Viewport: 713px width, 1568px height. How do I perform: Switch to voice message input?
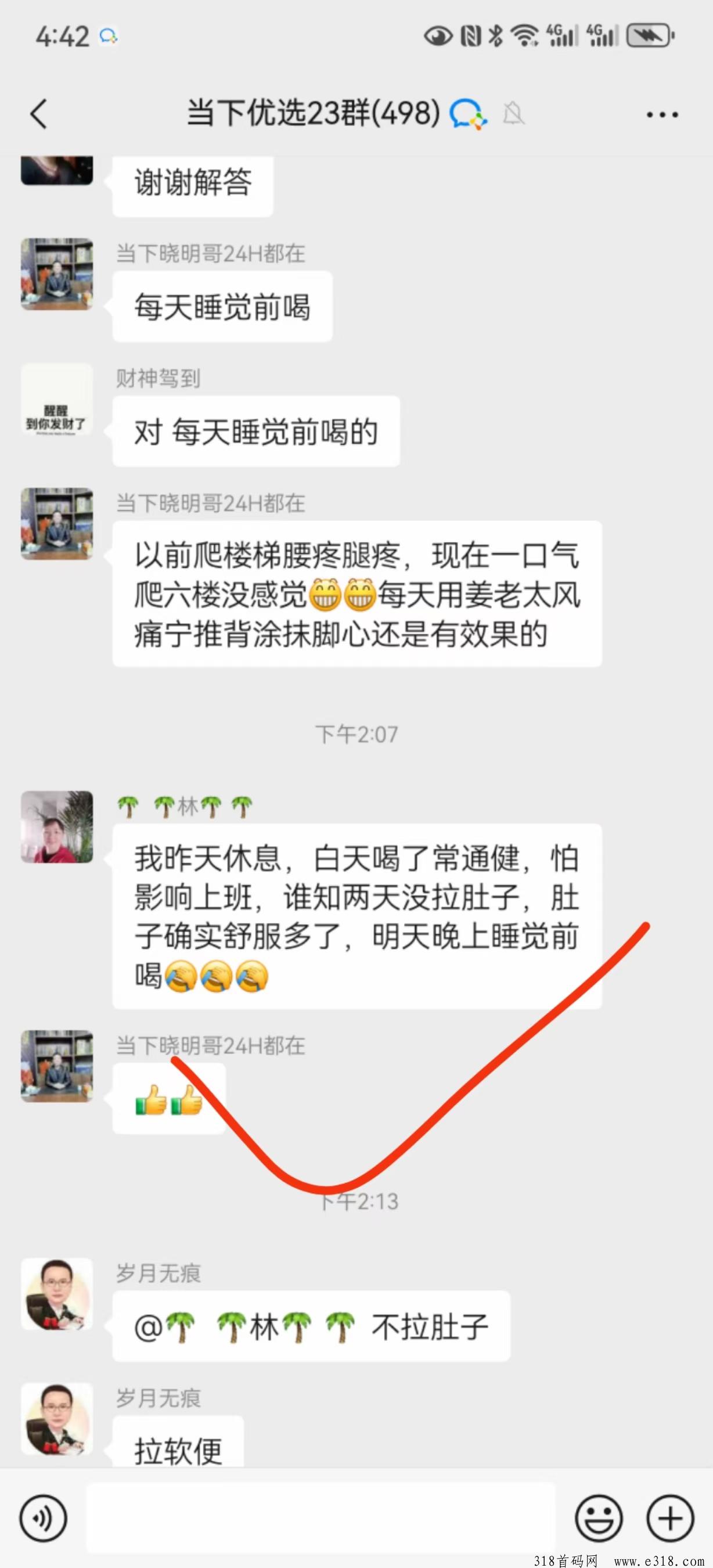pos(42,1519)
